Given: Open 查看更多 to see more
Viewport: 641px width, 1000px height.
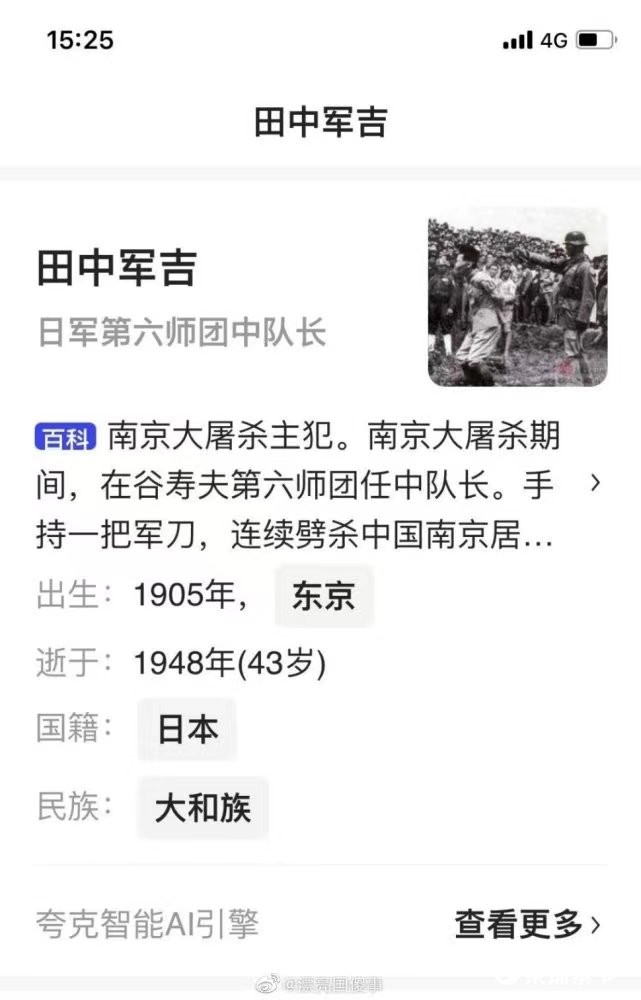Looking at the screenshot, I should pos(527,924).
